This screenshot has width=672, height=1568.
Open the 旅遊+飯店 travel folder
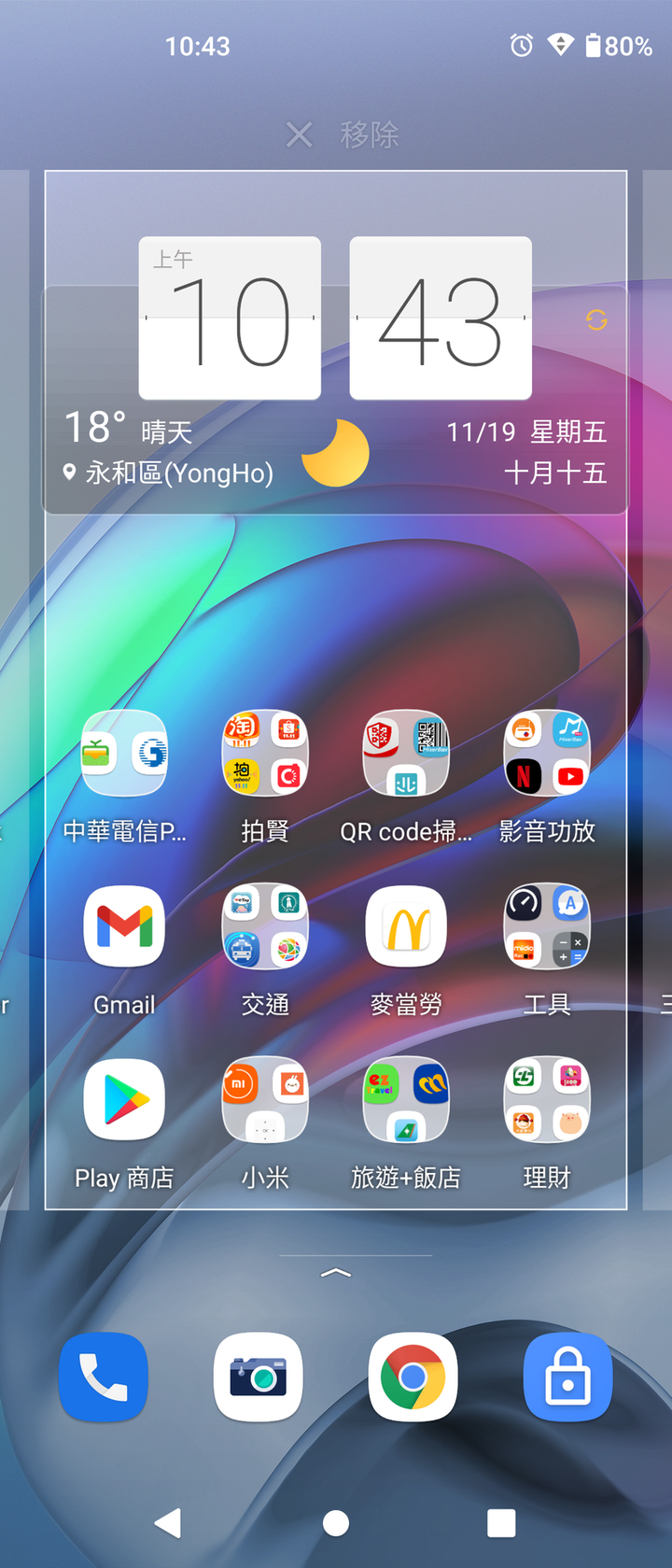406,1100
